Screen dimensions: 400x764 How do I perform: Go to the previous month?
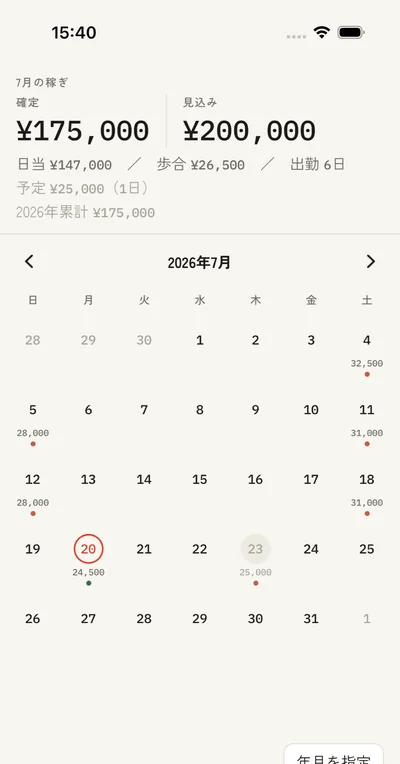point(30,262)
